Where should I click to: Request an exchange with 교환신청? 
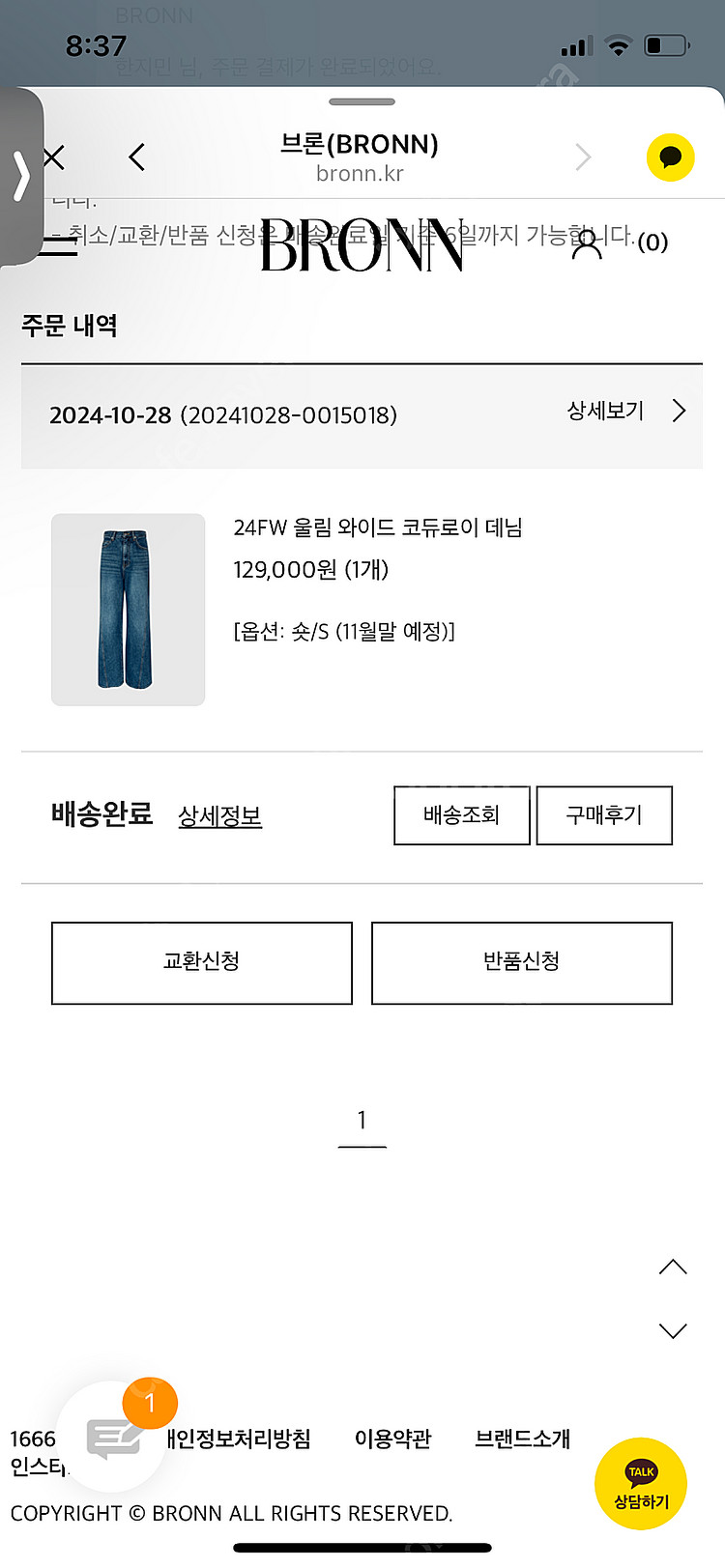pyautogui.click(x=201, y=962)
